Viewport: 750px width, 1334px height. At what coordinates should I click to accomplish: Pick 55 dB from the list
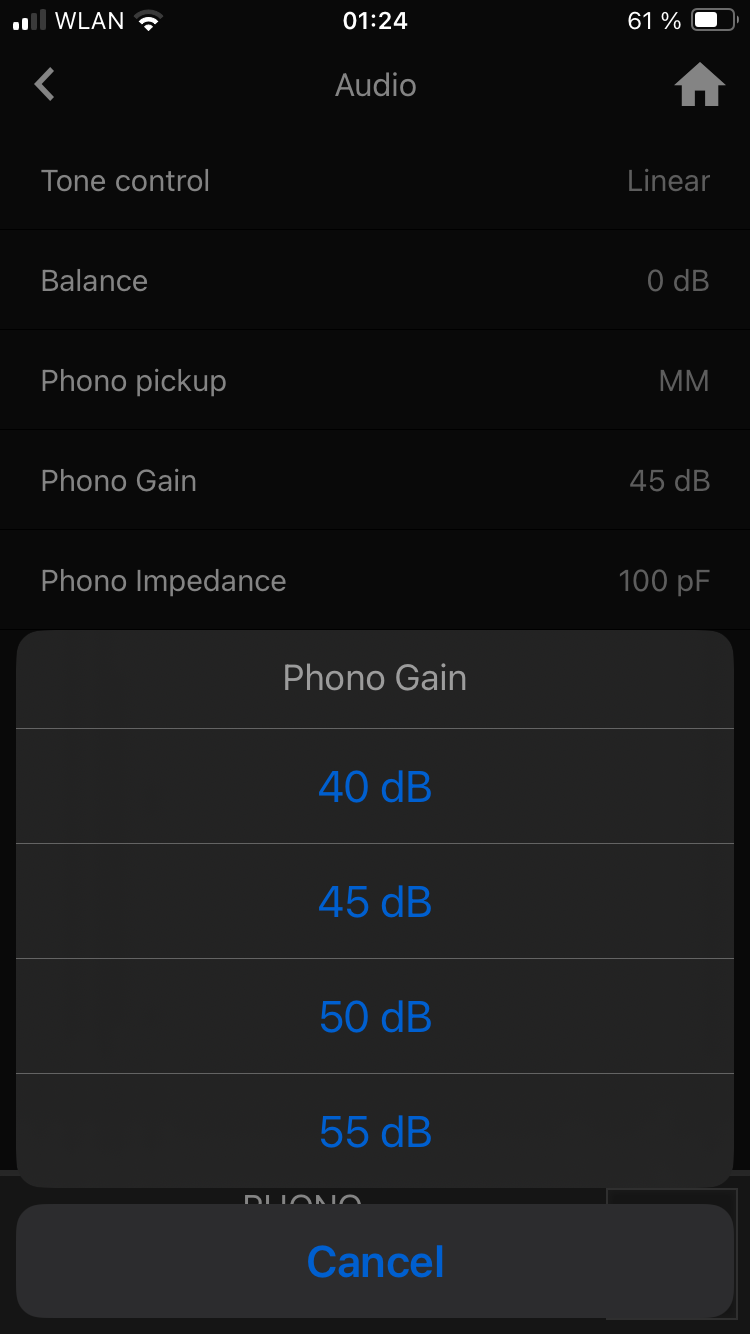click(375, 1132)
